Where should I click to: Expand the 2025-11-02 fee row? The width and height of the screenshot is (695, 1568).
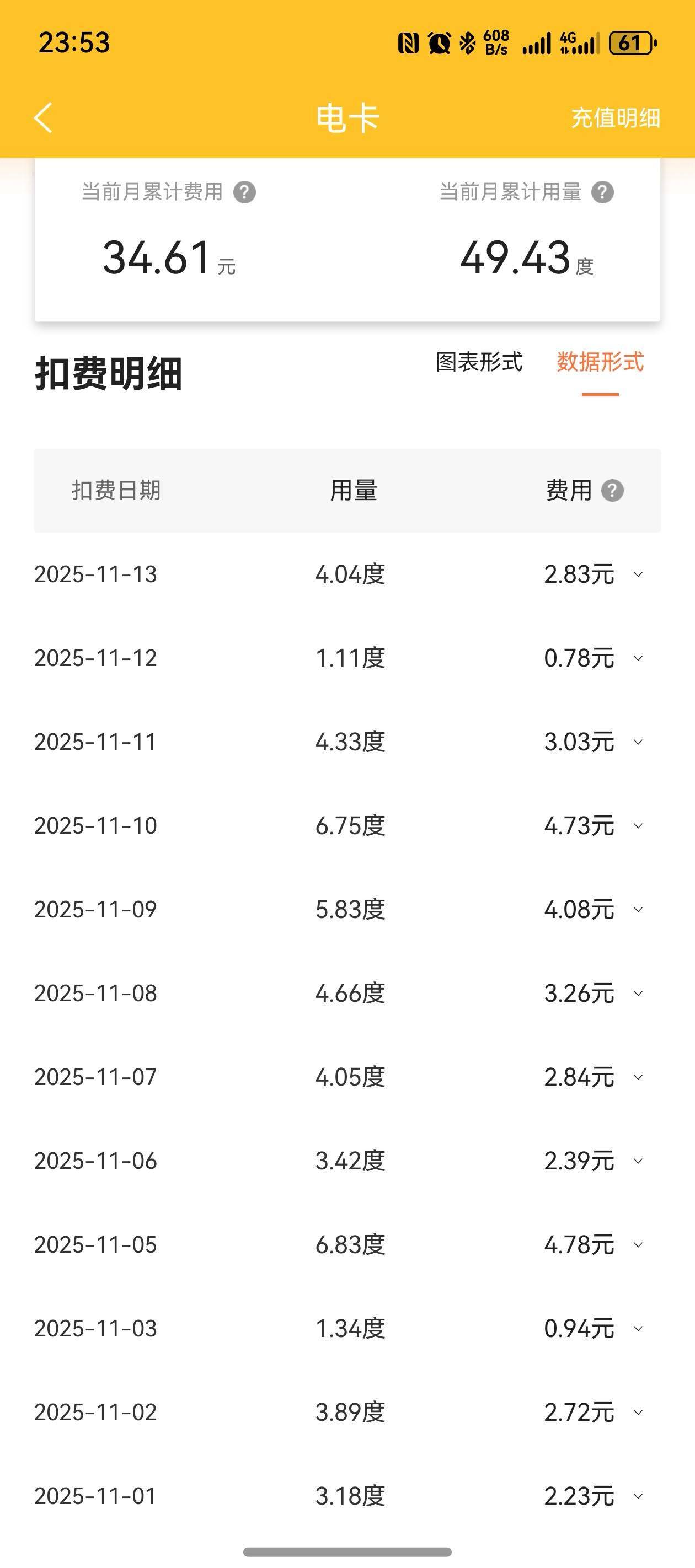[x=638, y=1412]
